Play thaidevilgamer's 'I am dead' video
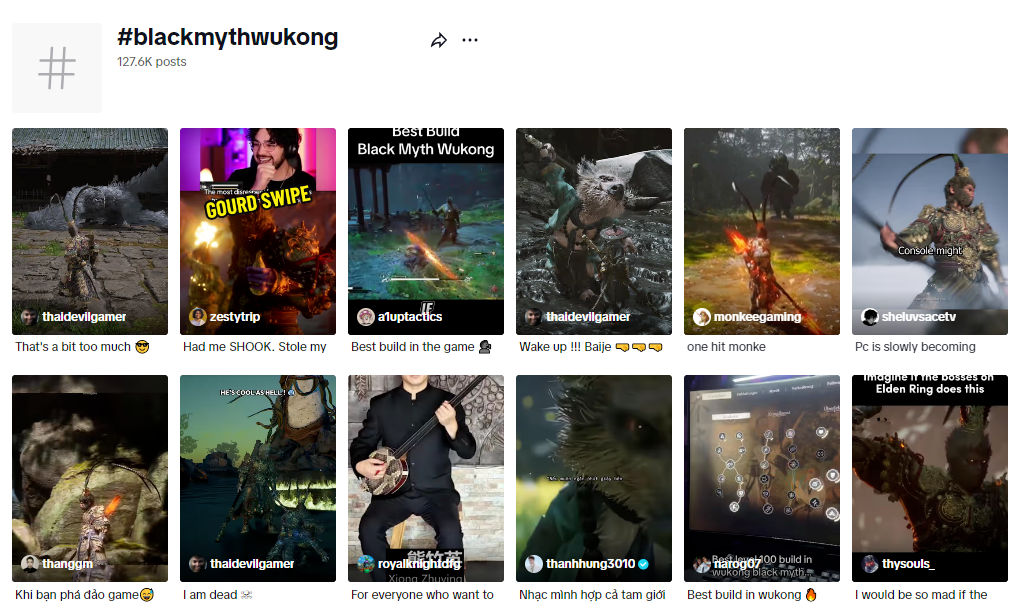This screenshot has height=612, width=1017. pyautogui.click(x=258, y=475)
